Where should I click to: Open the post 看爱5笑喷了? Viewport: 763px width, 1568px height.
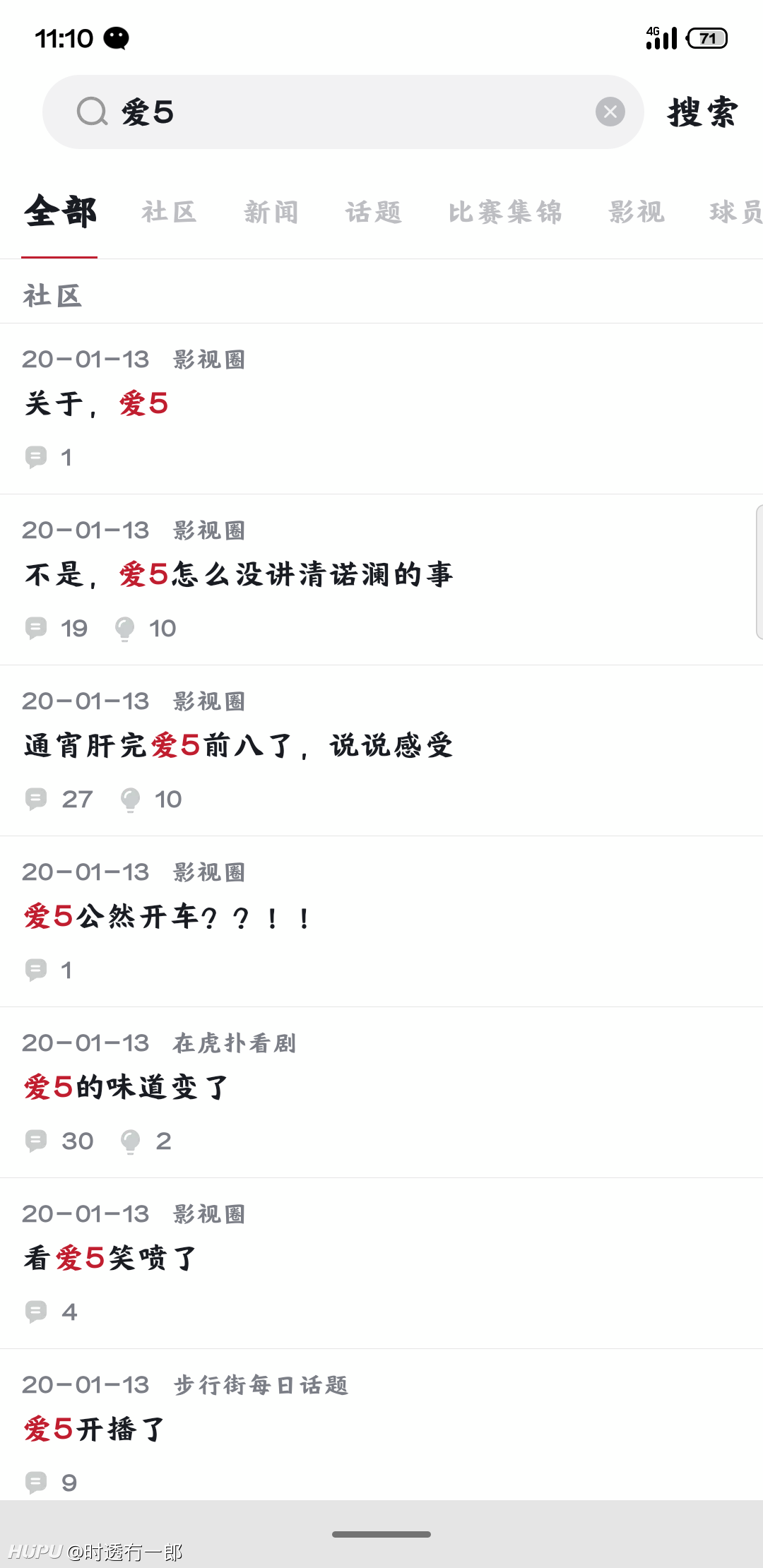point(381,1264)
